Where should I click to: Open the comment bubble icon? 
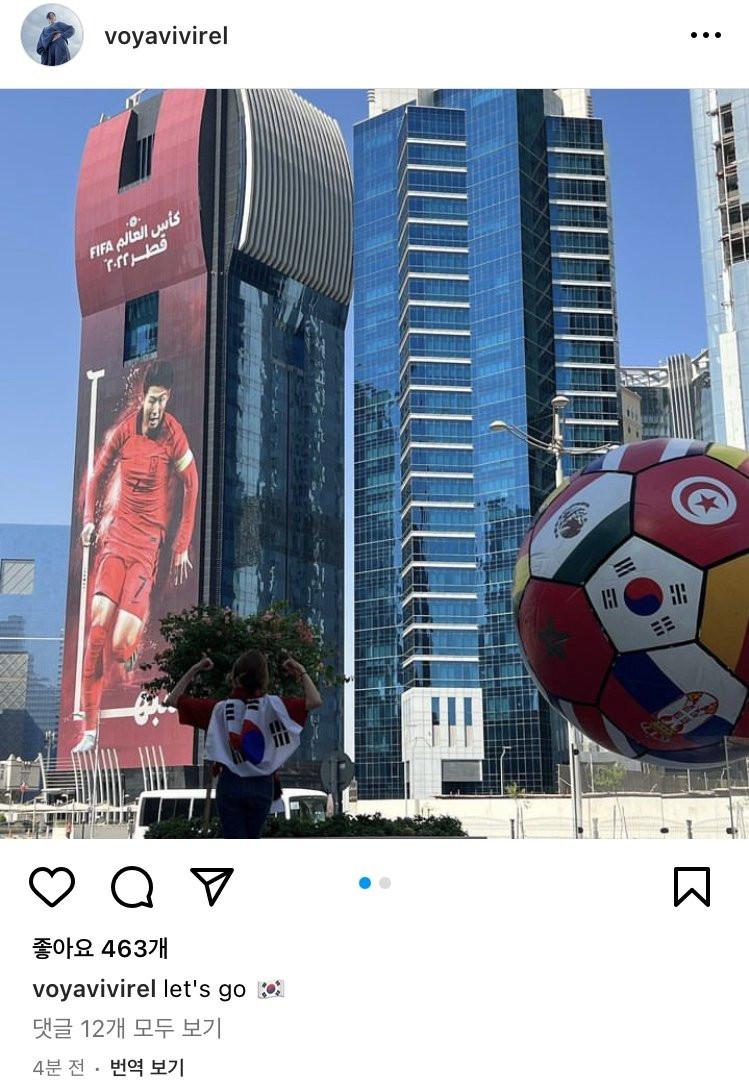point(132,886)
